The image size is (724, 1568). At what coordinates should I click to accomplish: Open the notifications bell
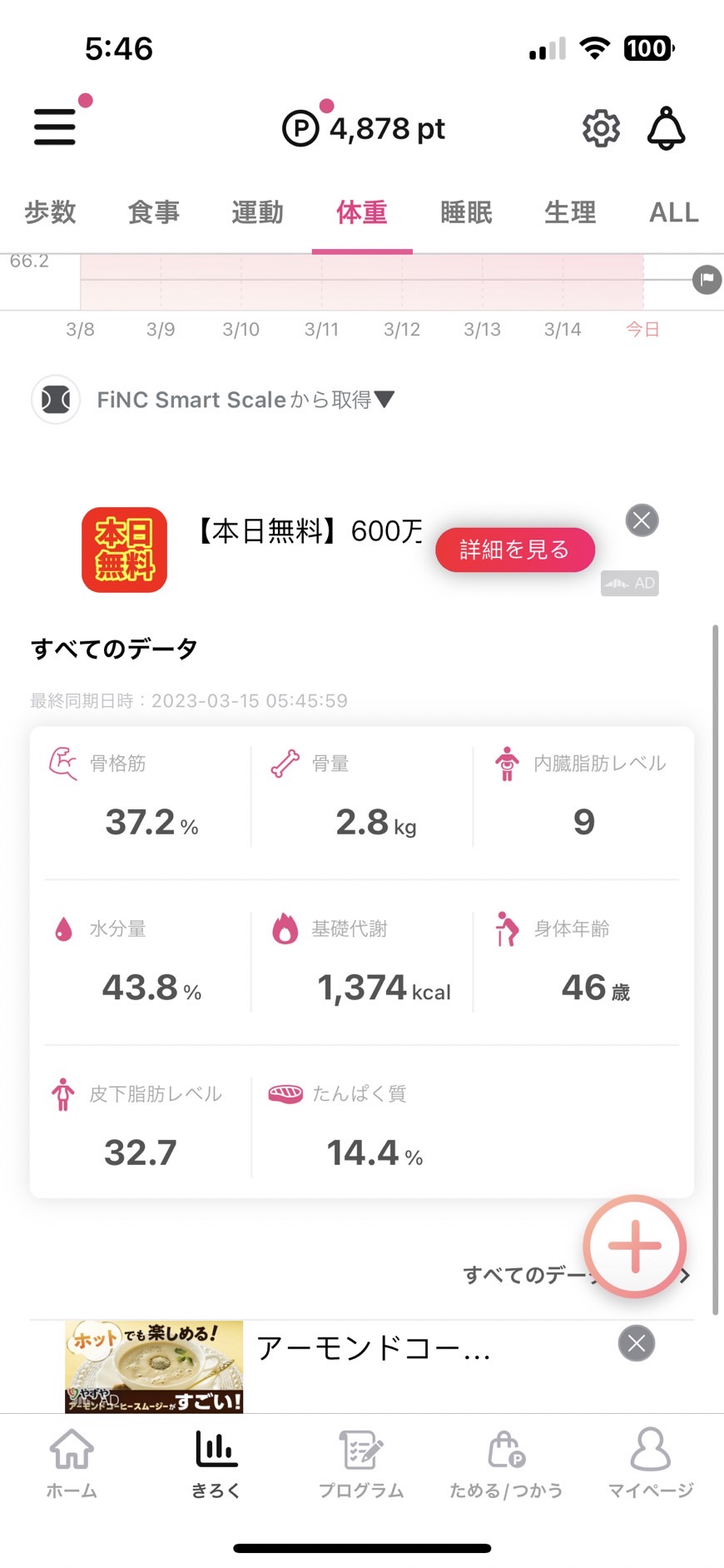667,128
